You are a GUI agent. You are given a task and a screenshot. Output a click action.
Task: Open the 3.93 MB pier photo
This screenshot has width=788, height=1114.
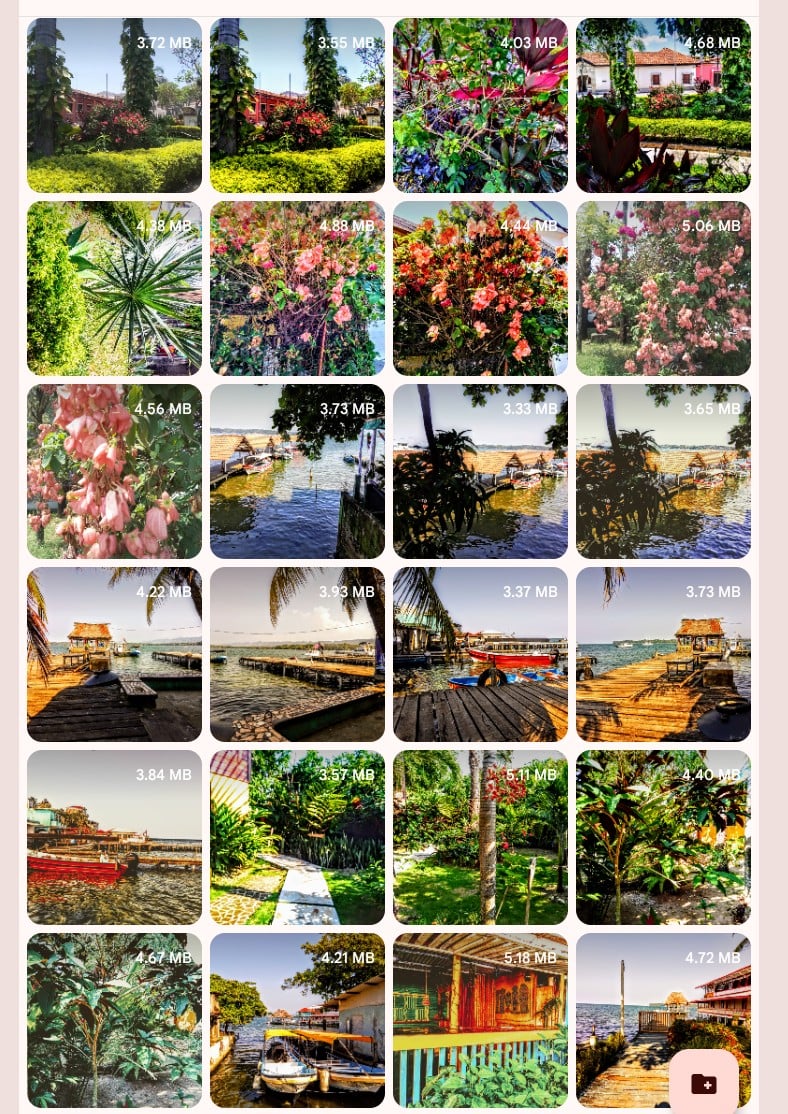[x=297, y=654]
